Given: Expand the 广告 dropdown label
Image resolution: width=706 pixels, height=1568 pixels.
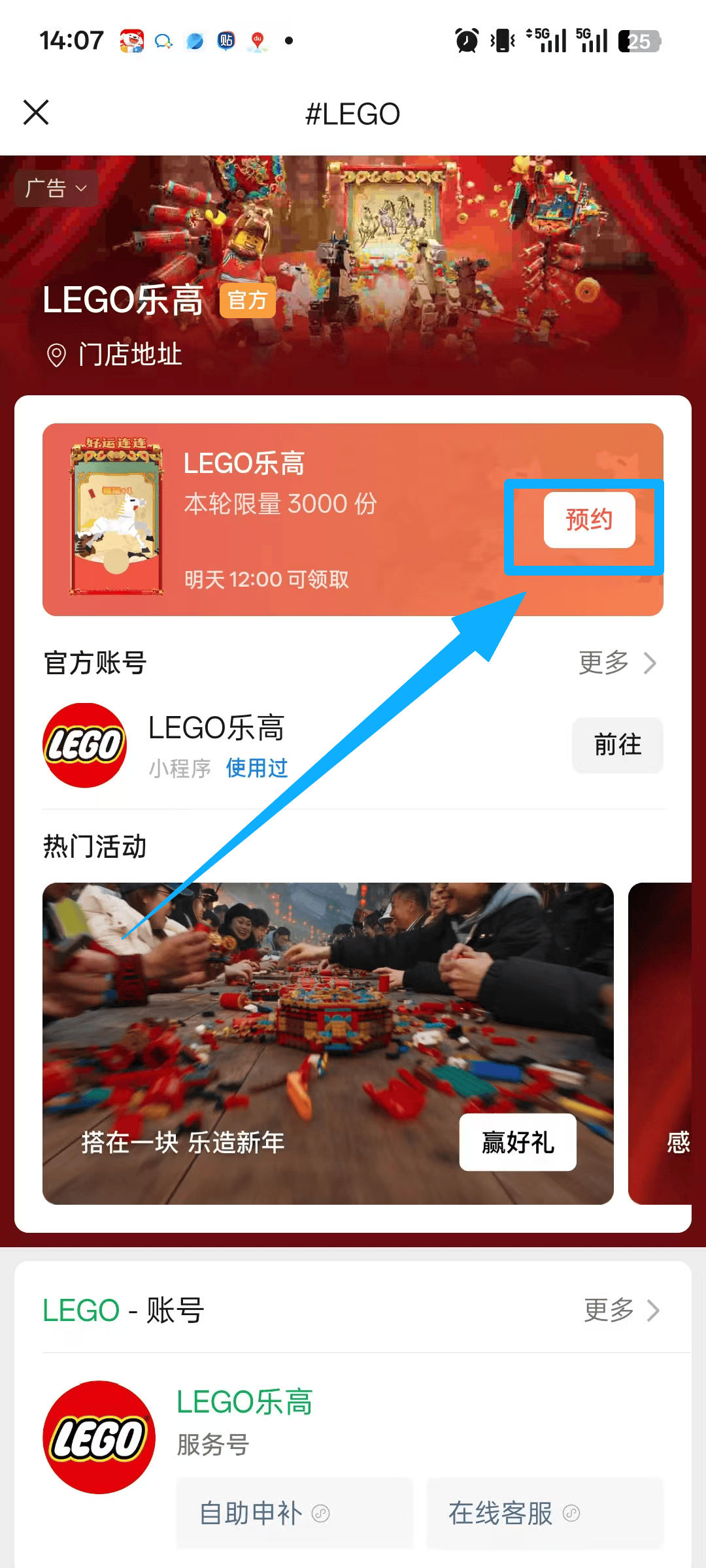Looking at the screenshot, I should [x=56, y=189].
